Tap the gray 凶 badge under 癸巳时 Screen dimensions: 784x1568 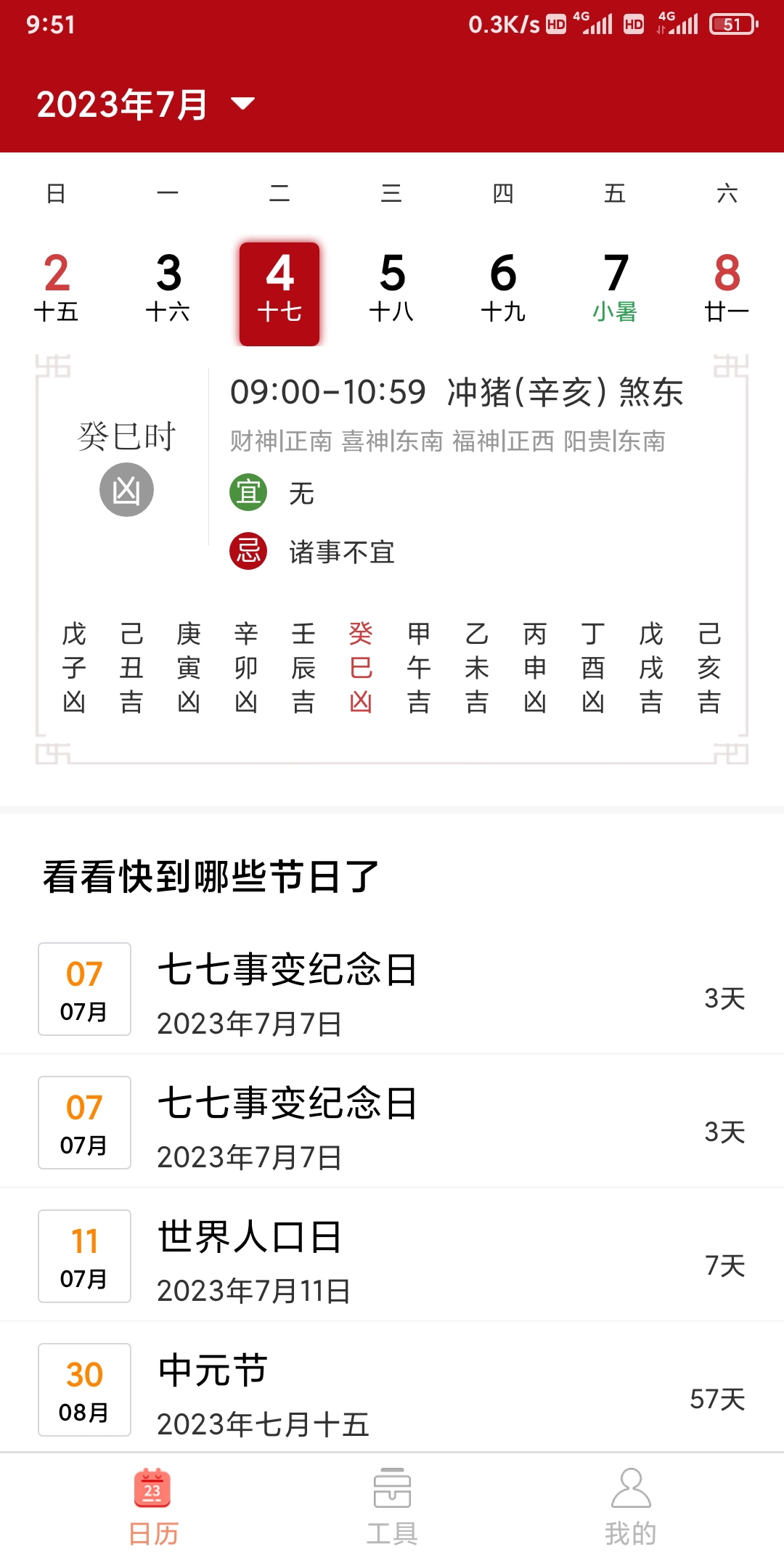pos(127,488)
